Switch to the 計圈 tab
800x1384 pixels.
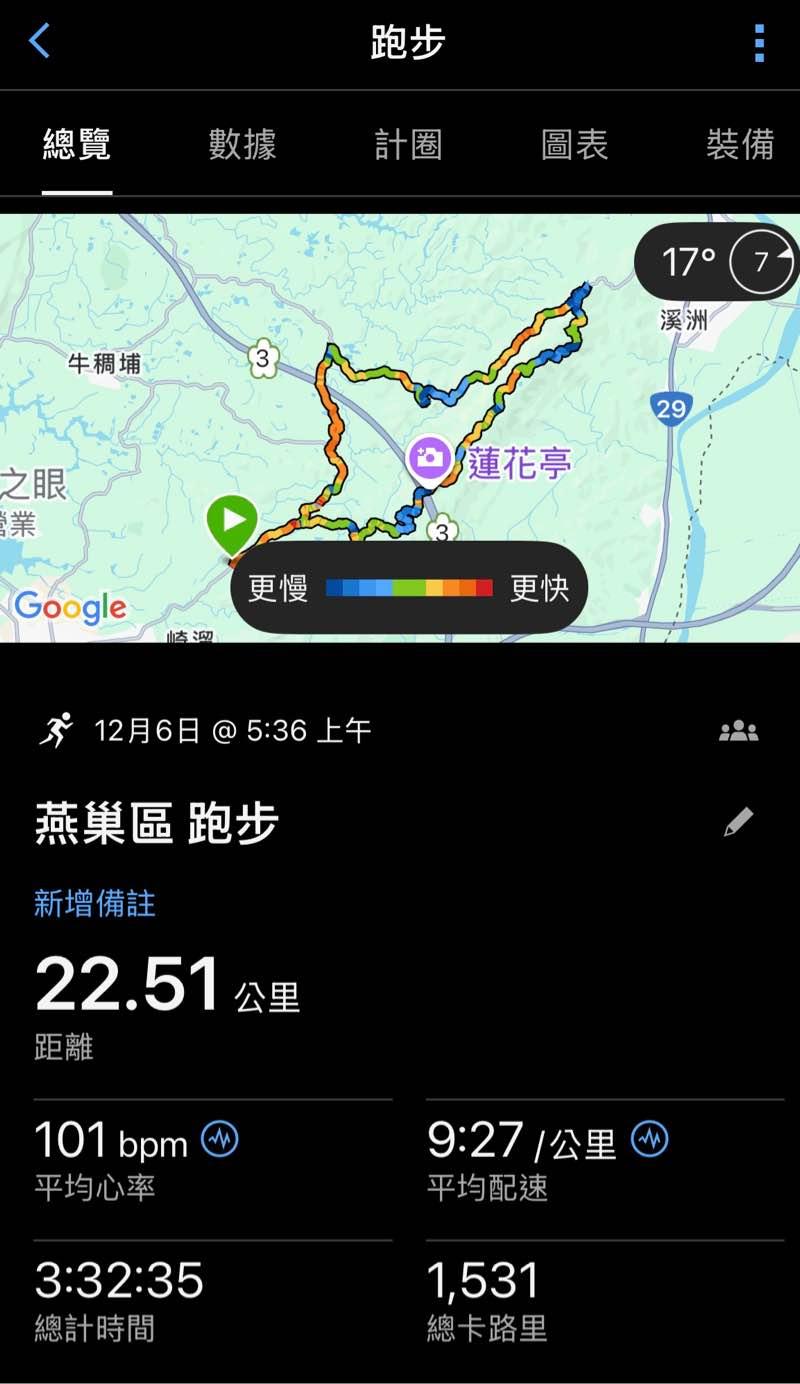[408, 145]
